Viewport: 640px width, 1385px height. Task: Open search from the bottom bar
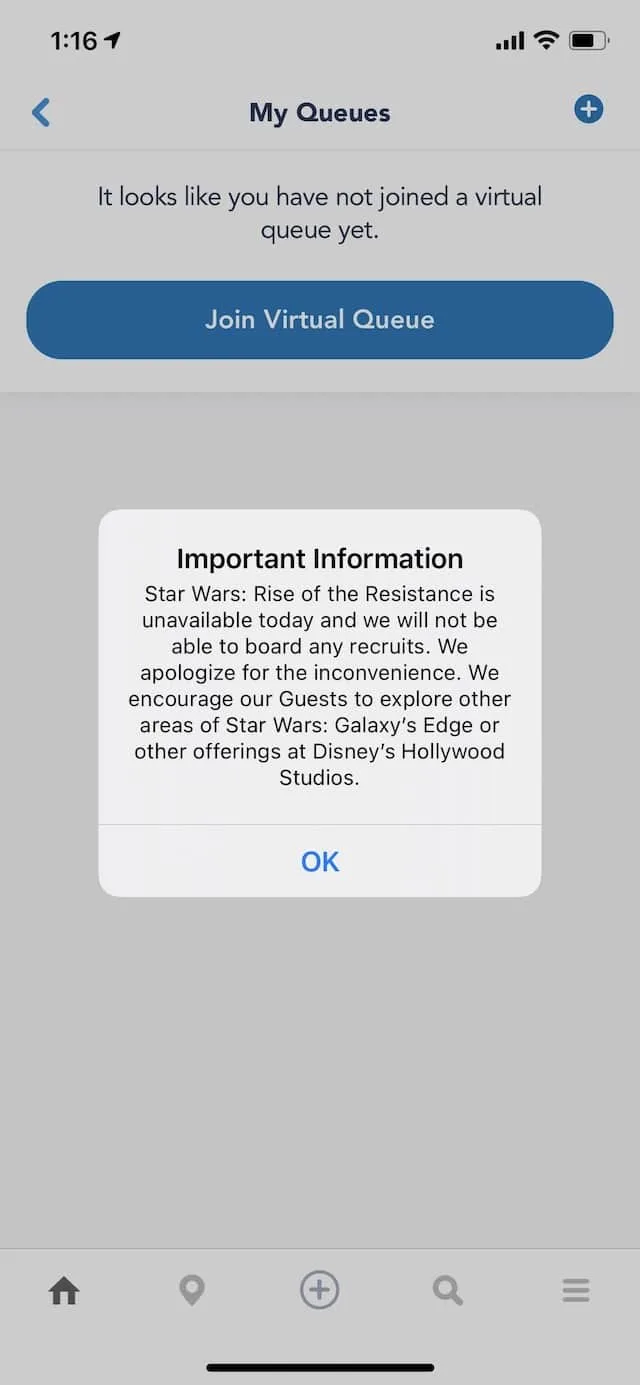pyautogui.click(x=448, y=1291)
